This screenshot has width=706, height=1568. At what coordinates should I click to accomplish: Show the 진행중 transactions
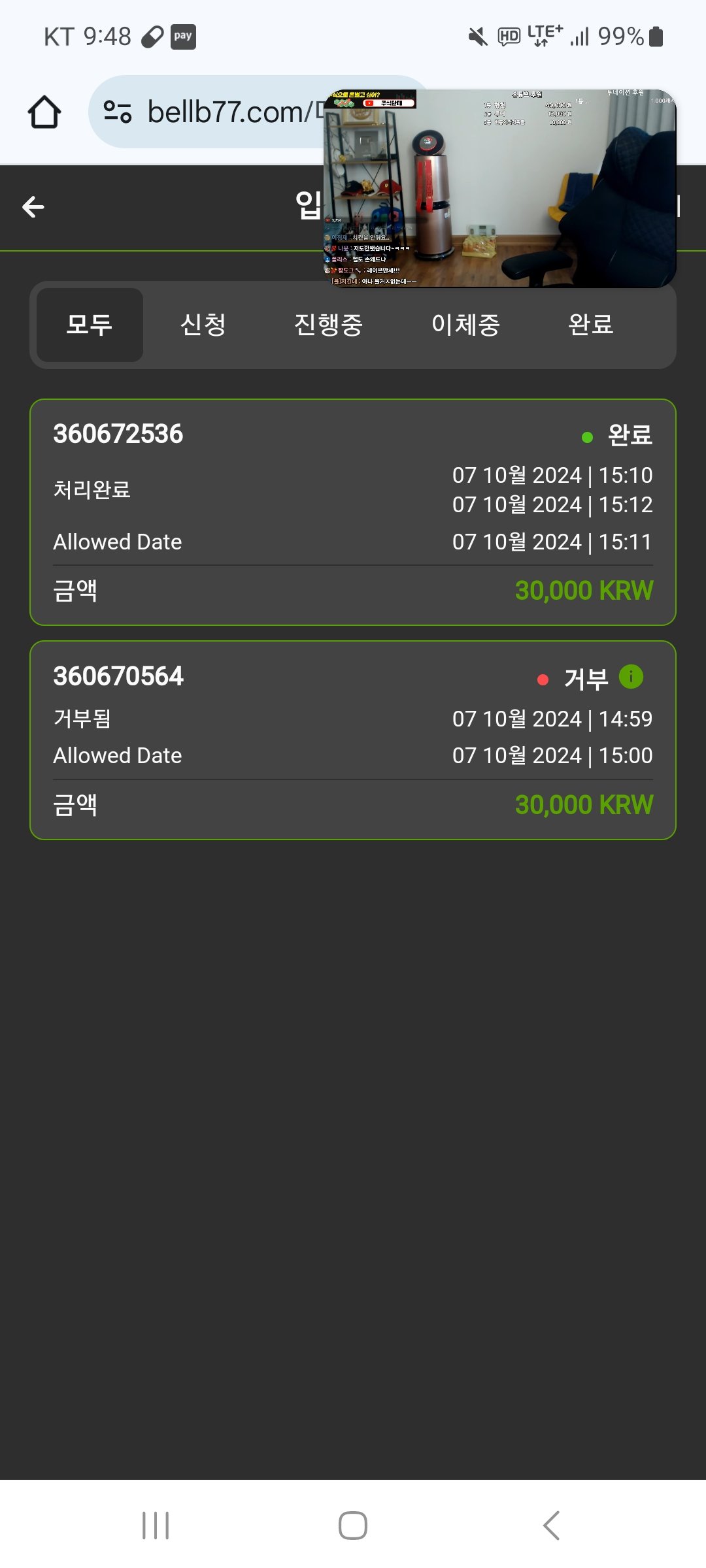pos(328,325)
